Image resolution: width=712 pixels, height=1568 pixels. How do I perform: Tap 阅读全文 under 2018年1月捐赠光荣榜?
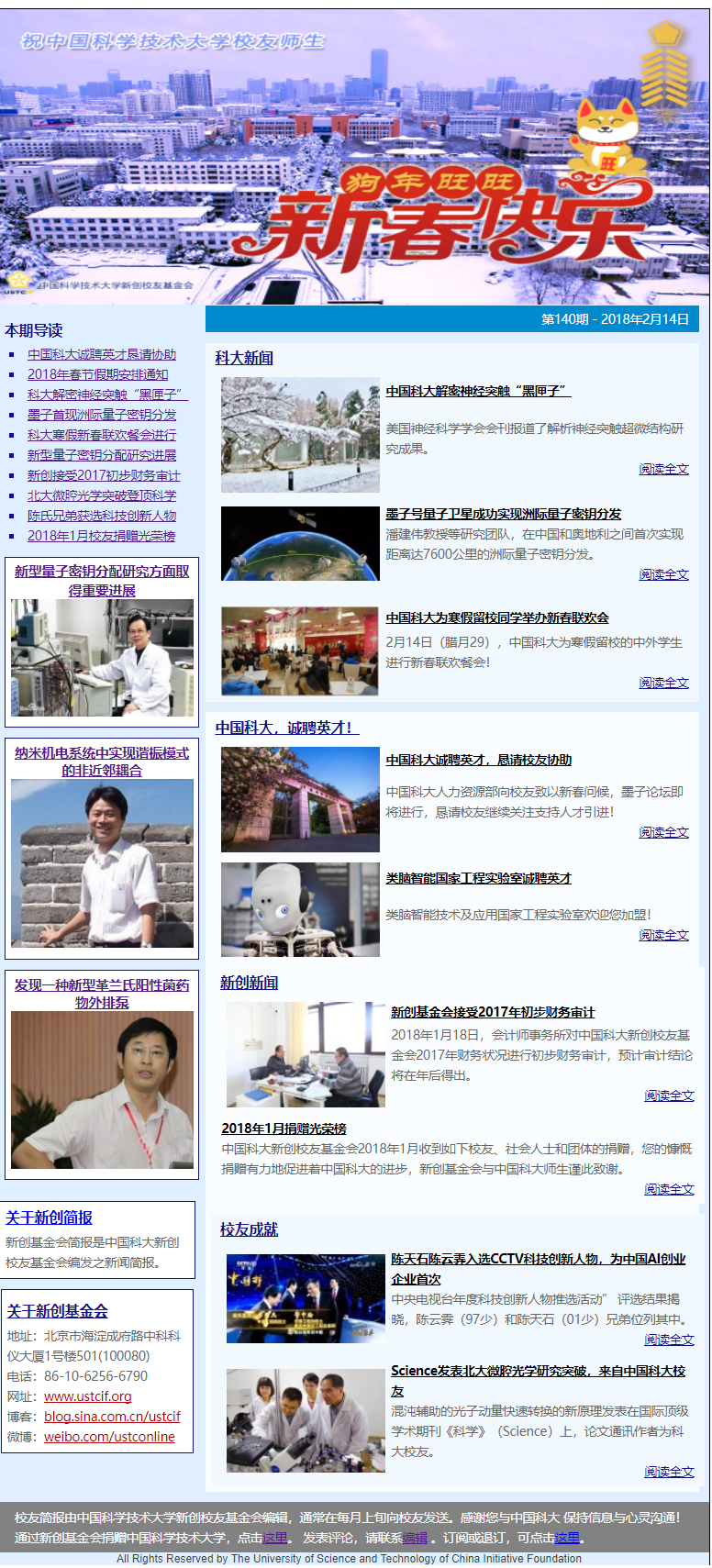tap(669, 1189)
